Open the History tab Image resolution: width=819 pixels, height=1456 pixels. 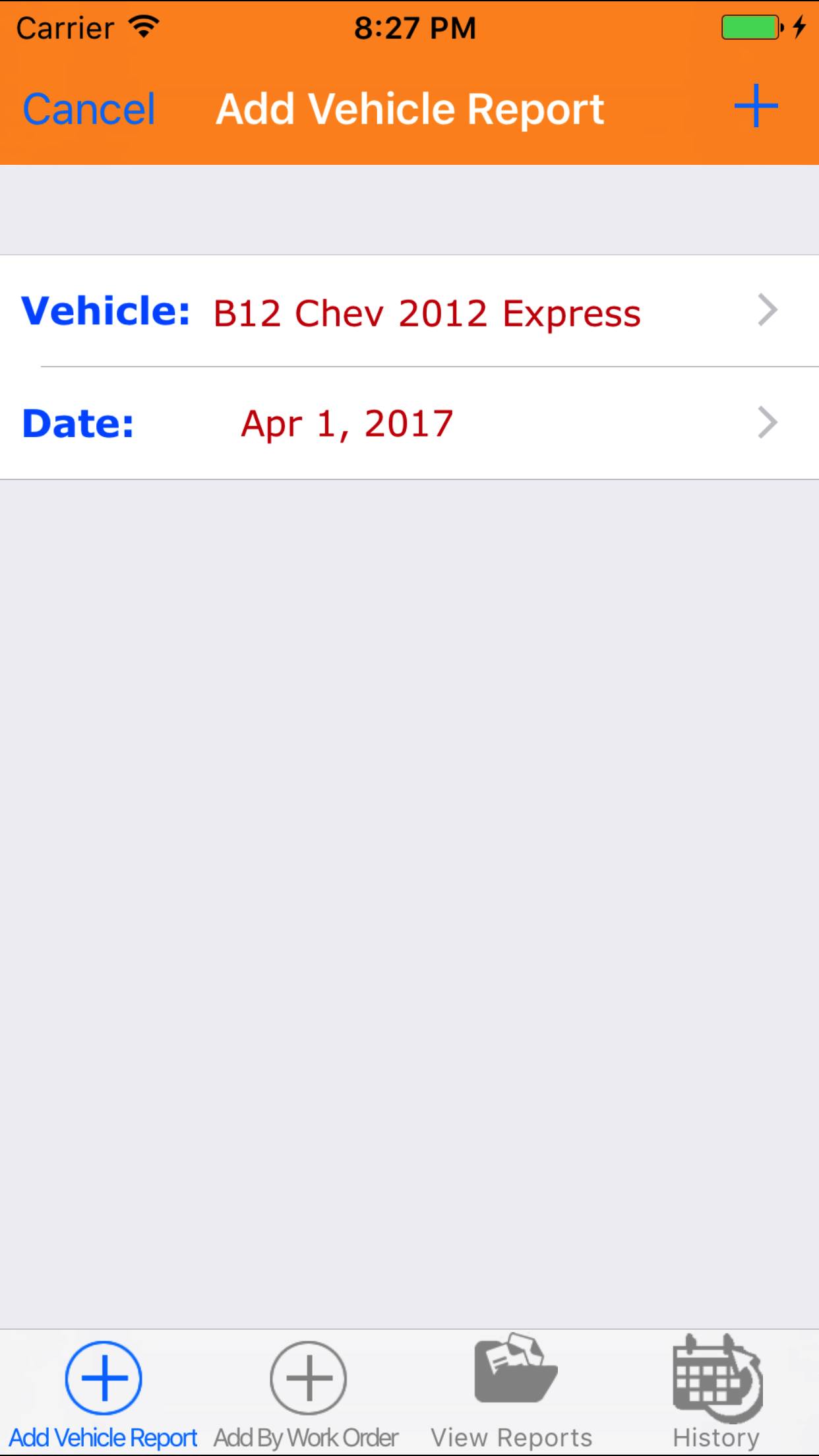point(716,1393)
